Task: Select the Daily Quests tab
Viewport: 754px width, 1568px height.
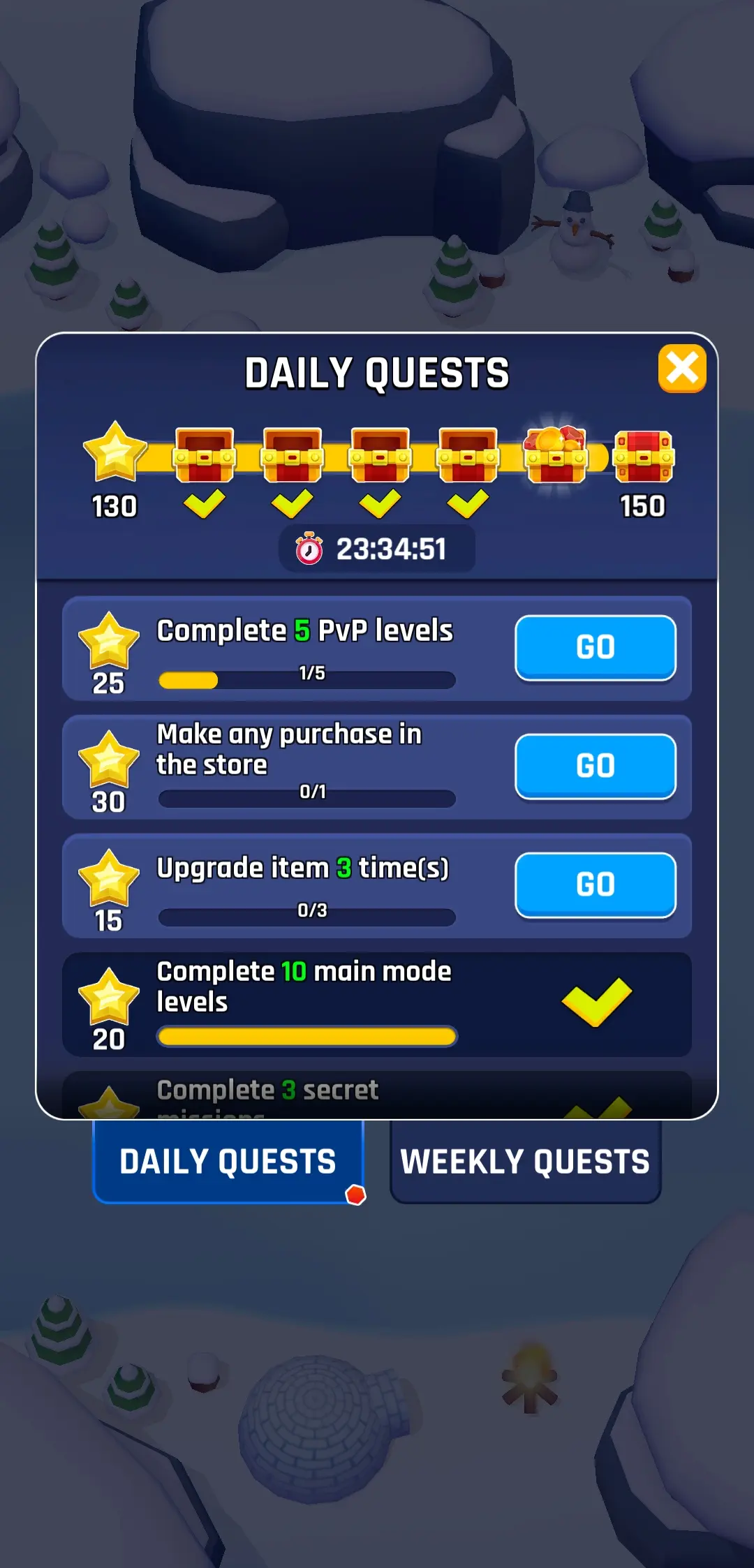Action: tap(228, 1162)
